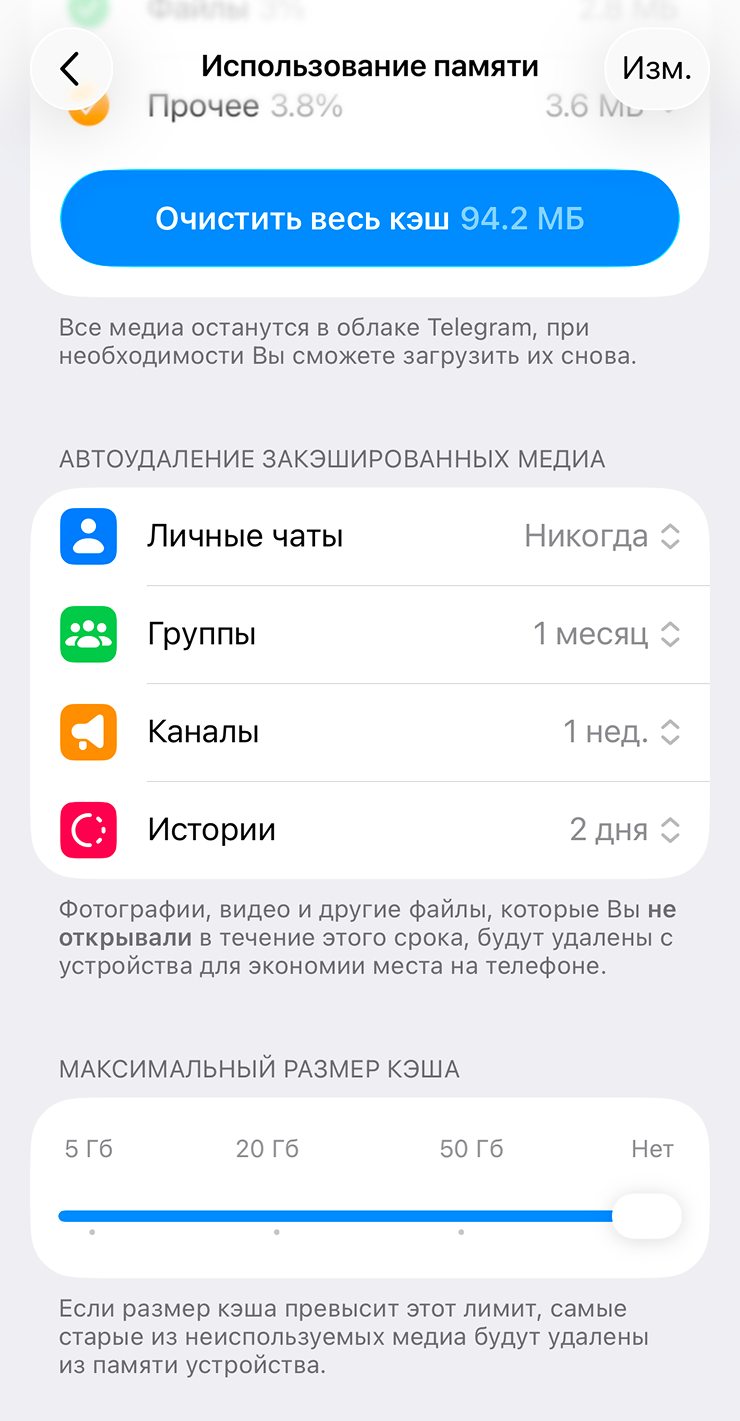Select the Группы row
740x1421 pixels.
point(370,634)
